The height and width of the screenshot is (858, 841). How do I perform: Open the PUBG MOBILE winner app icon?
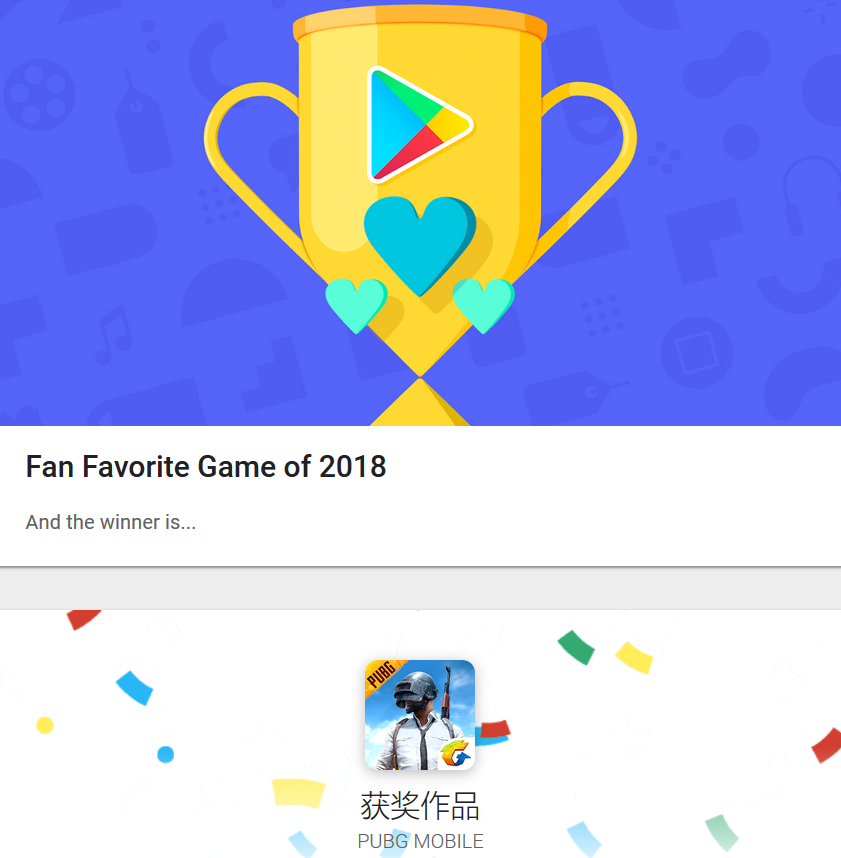click(420, 715)
